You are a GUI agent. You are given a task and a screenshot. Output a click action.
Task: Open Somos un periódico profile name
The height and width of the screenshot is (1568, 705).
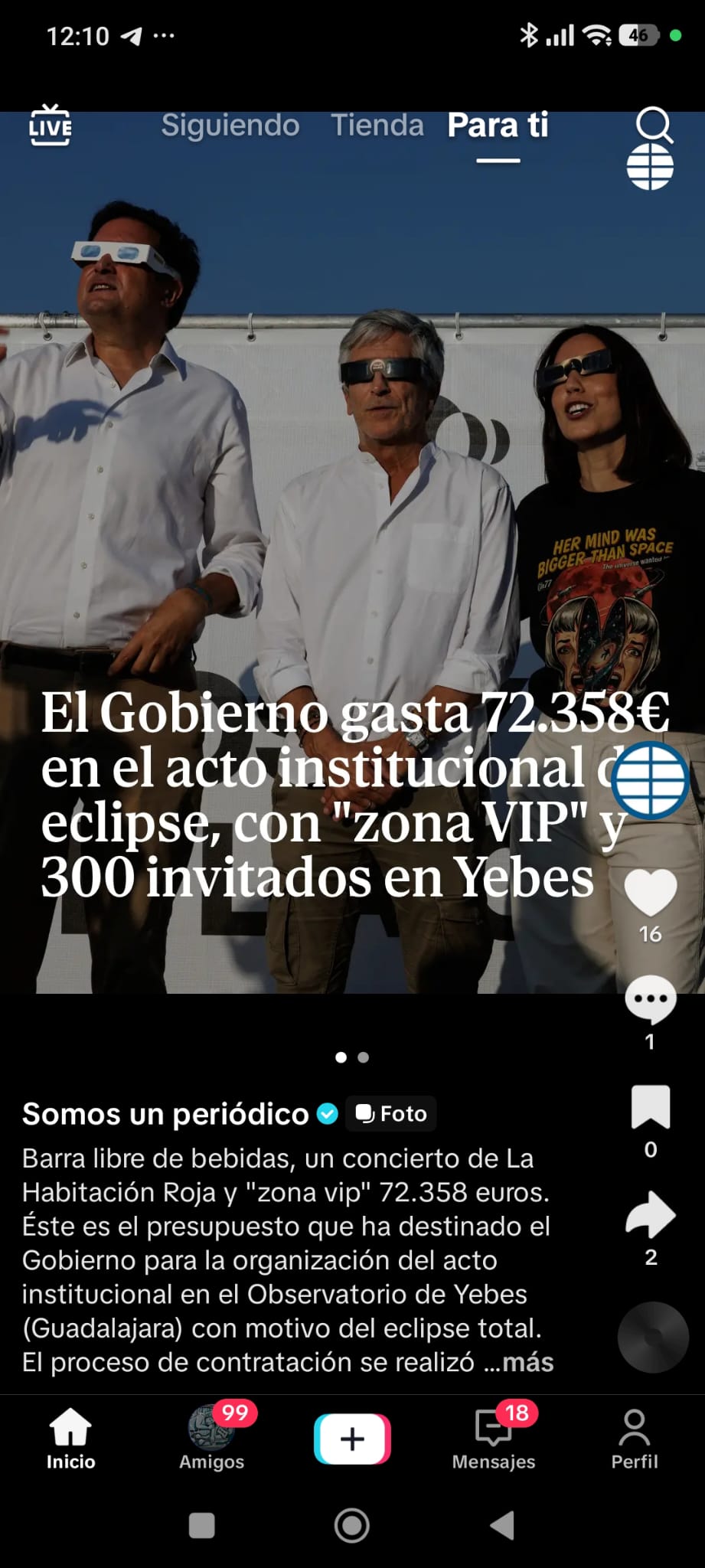coord(165,1114)
